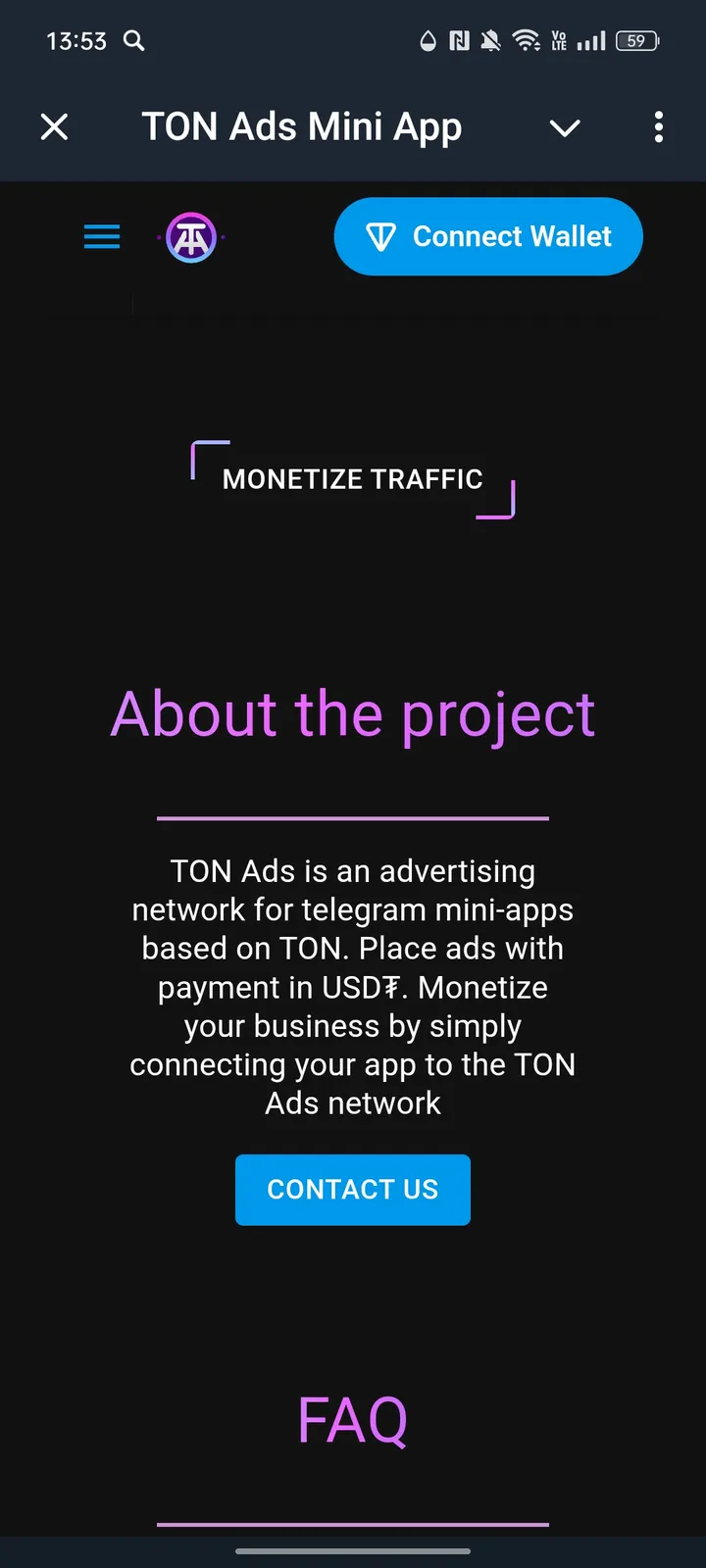Viewport: 706px width, 1568px height.
Task: Open the three-dot overflow menu
Action: [x=658, y=127]
